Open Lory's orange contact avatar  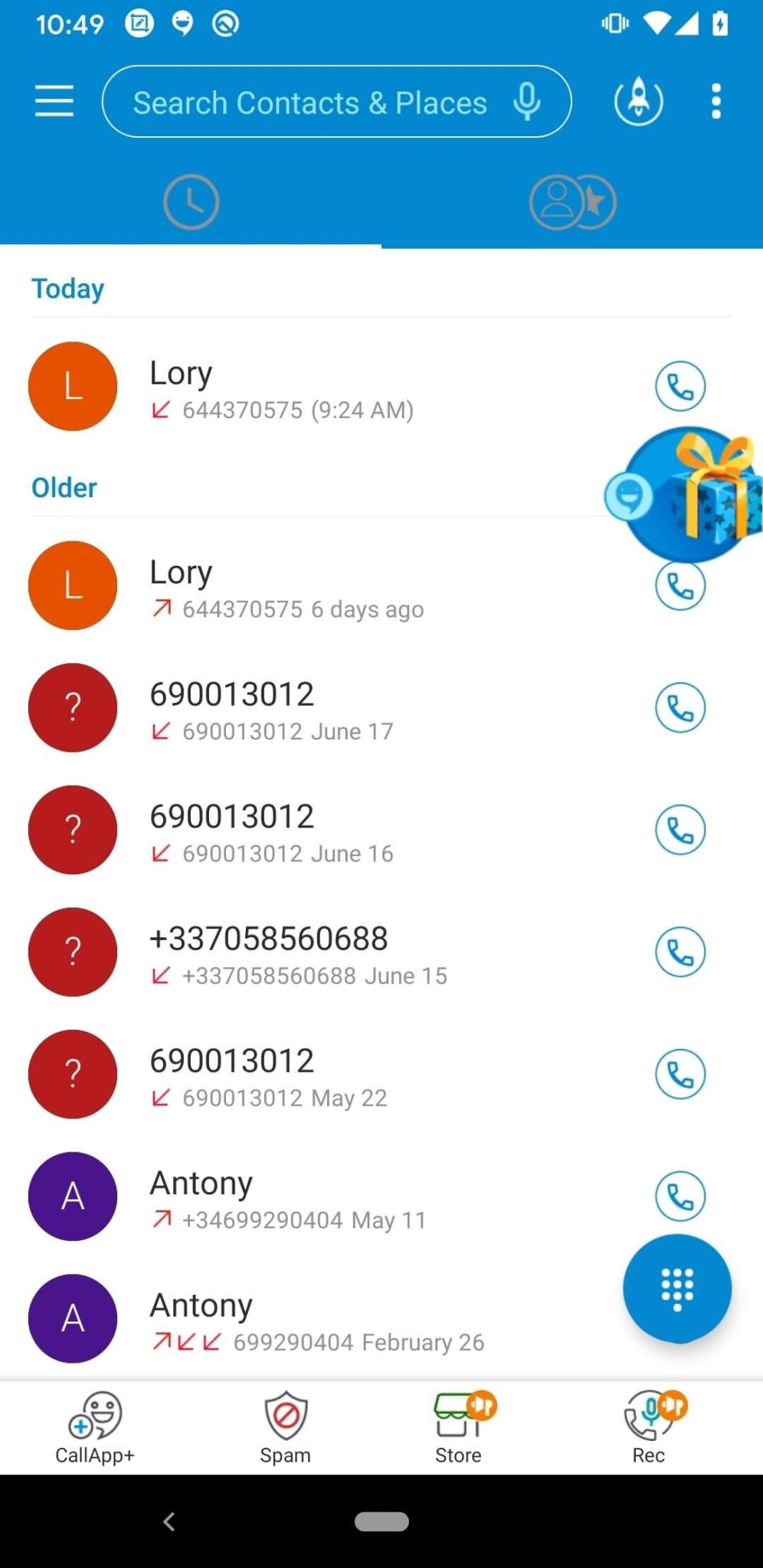[x=72, y=386]
